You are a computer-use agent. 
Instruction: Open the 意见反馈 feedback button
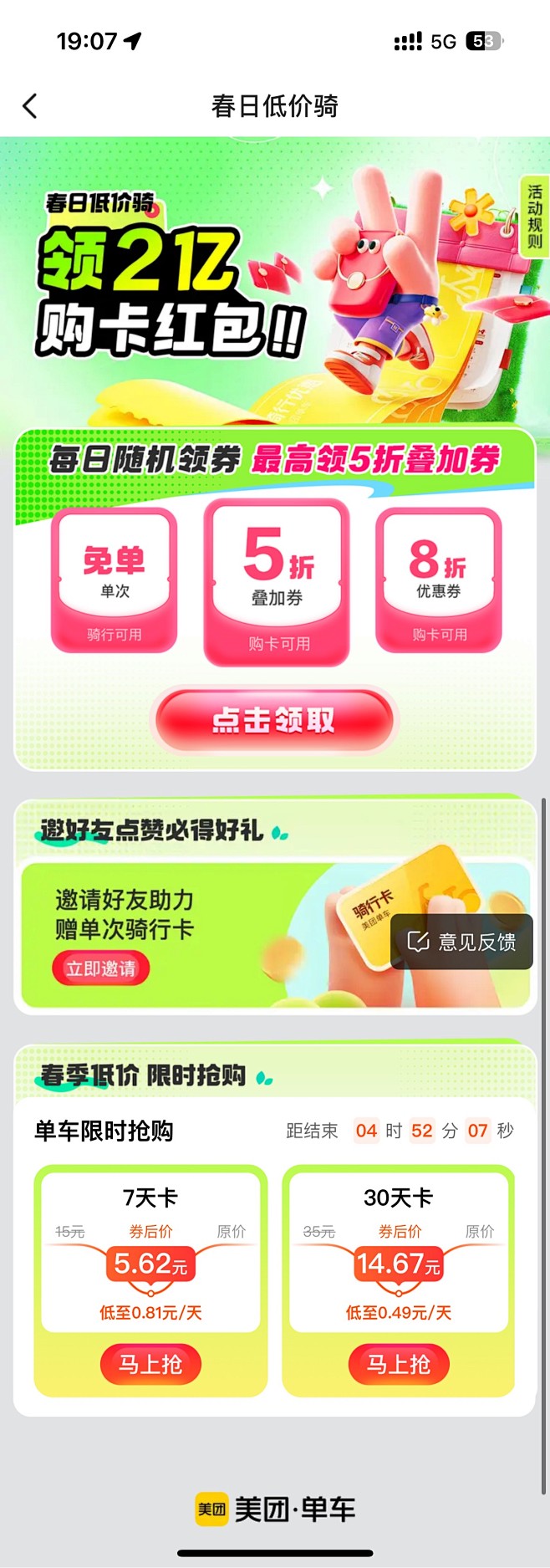coord(461,942)
